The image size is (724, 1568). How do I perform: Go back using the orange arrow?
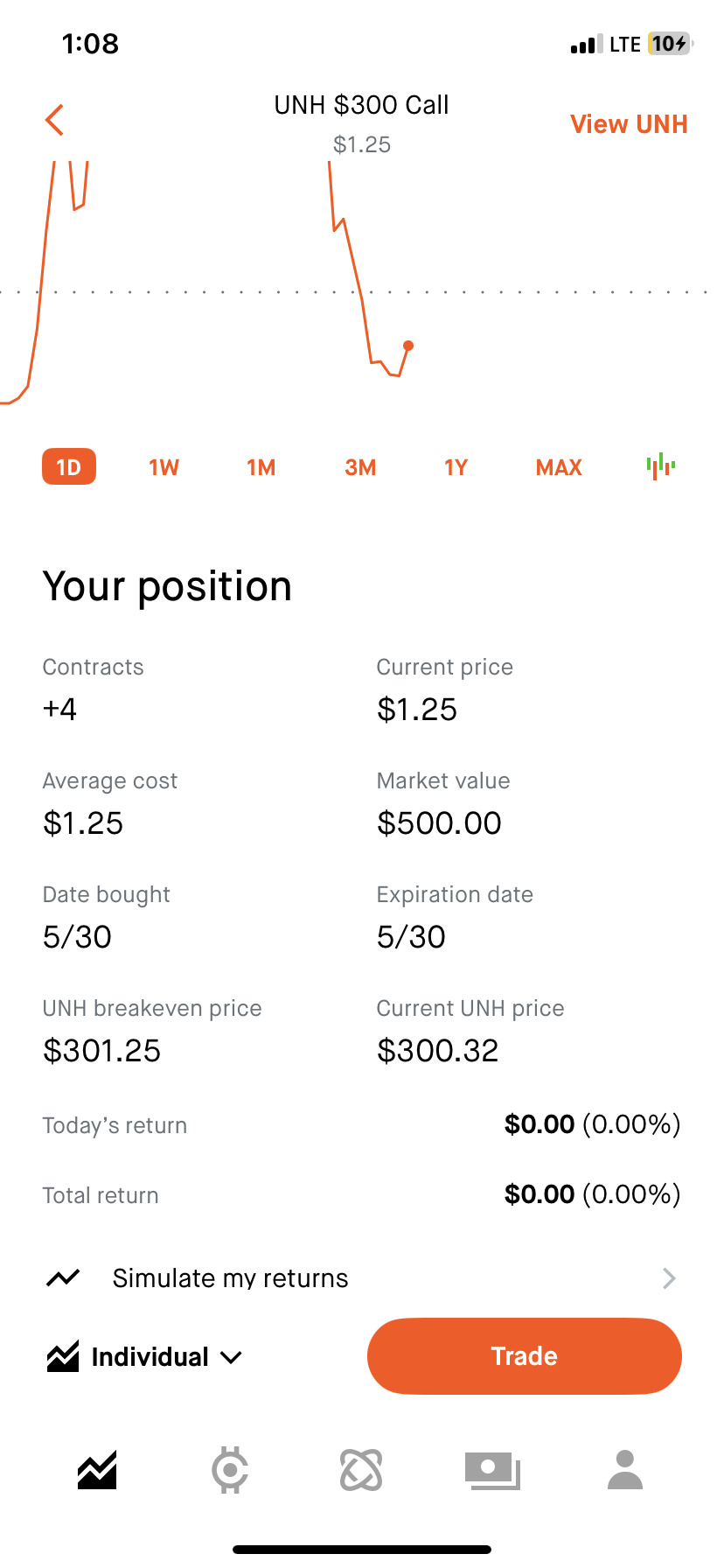[x=54, y=121]
